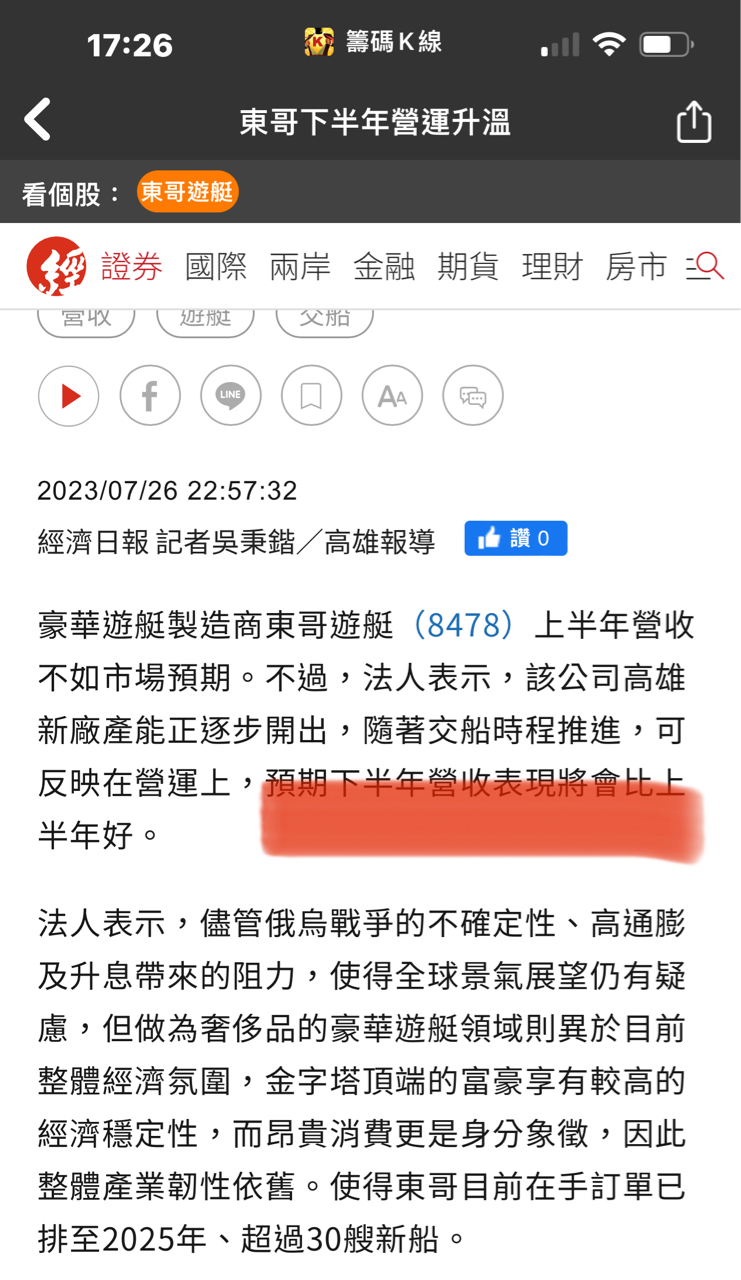This screenshot has width=741, height=1280.
Task: Open the 東哥遊艇 stock chip
Action: click(x=188, y=192)
